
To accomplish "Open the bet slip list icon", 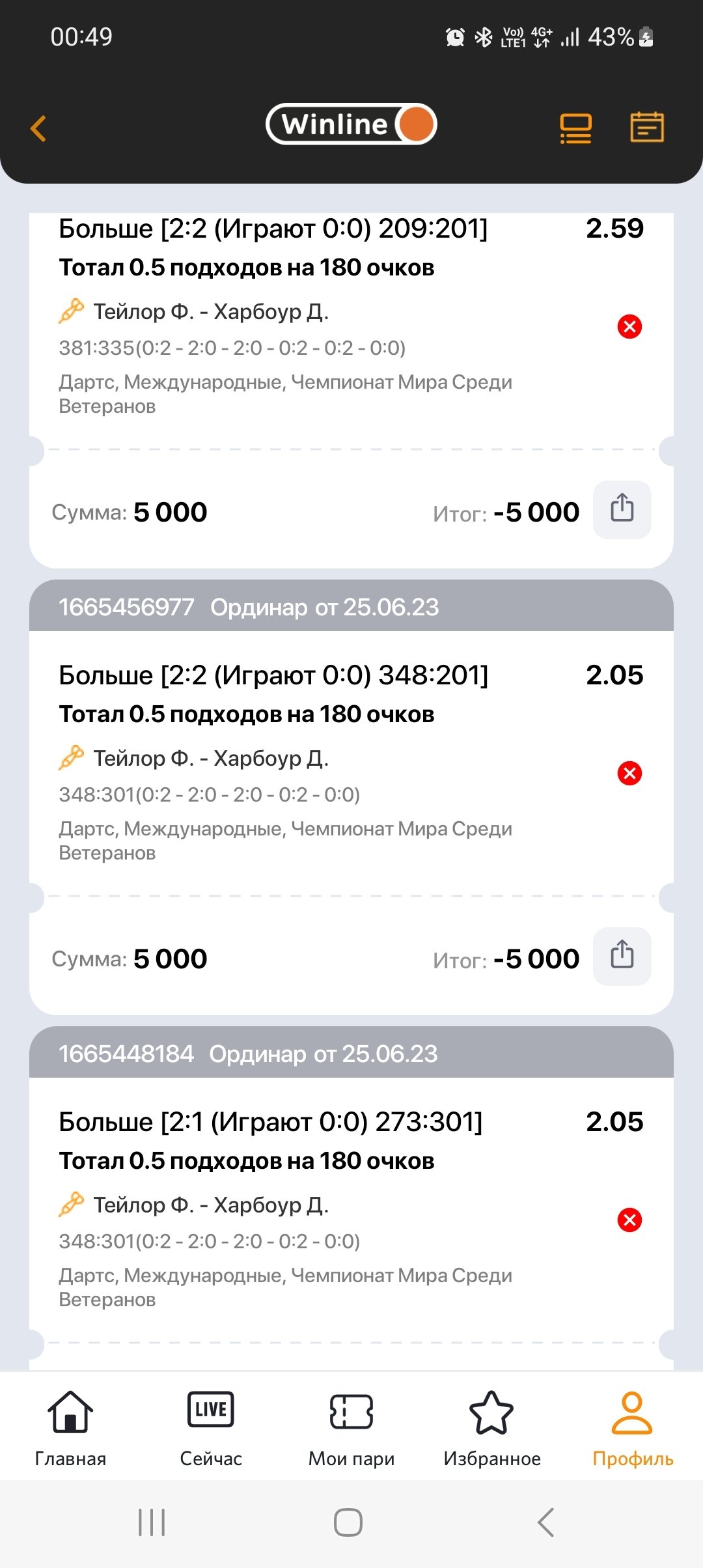I will pos(575,128).
